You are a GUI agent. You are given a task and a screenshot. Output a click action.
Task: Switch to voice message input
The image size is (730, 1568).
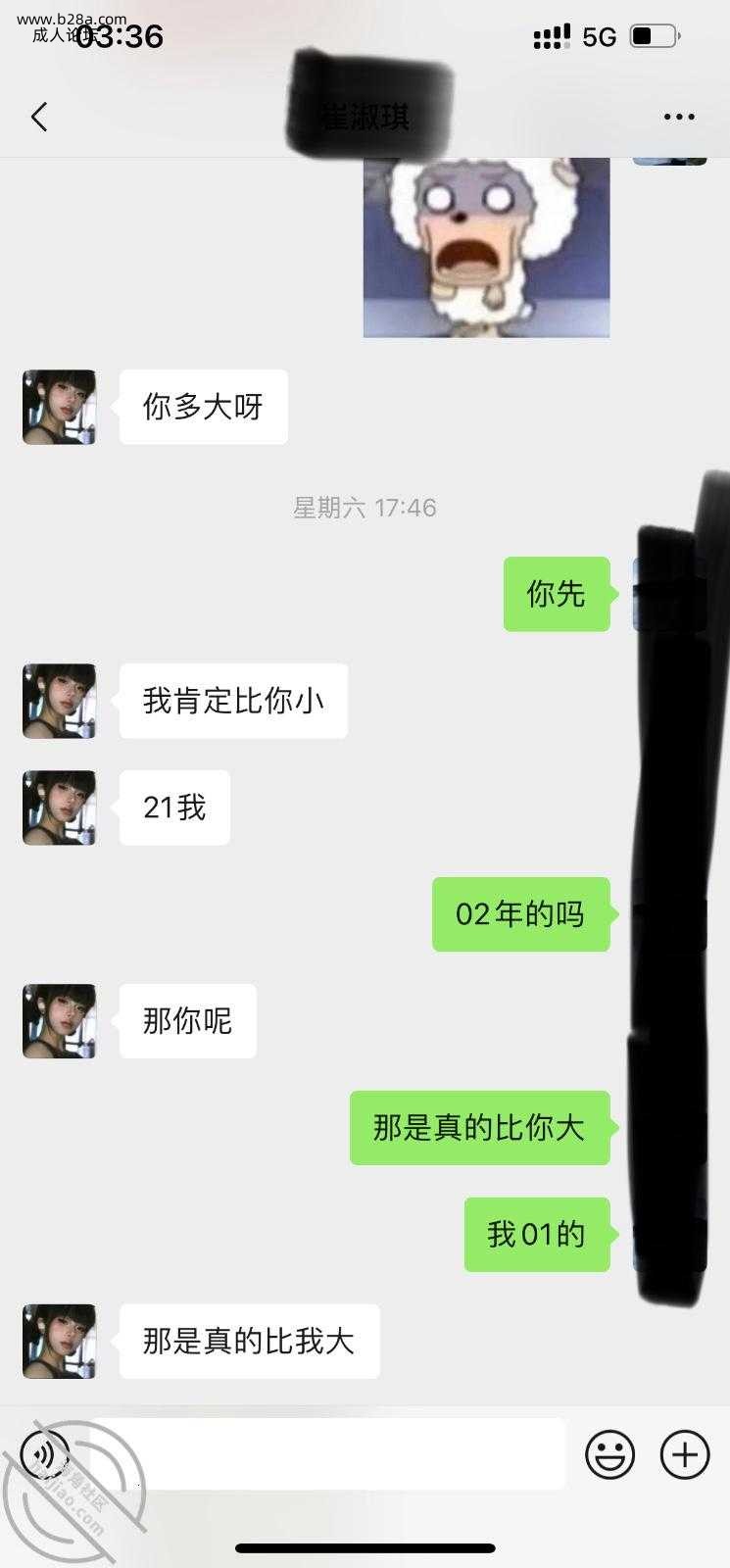pyautogui.click(x=45, y=1454)
